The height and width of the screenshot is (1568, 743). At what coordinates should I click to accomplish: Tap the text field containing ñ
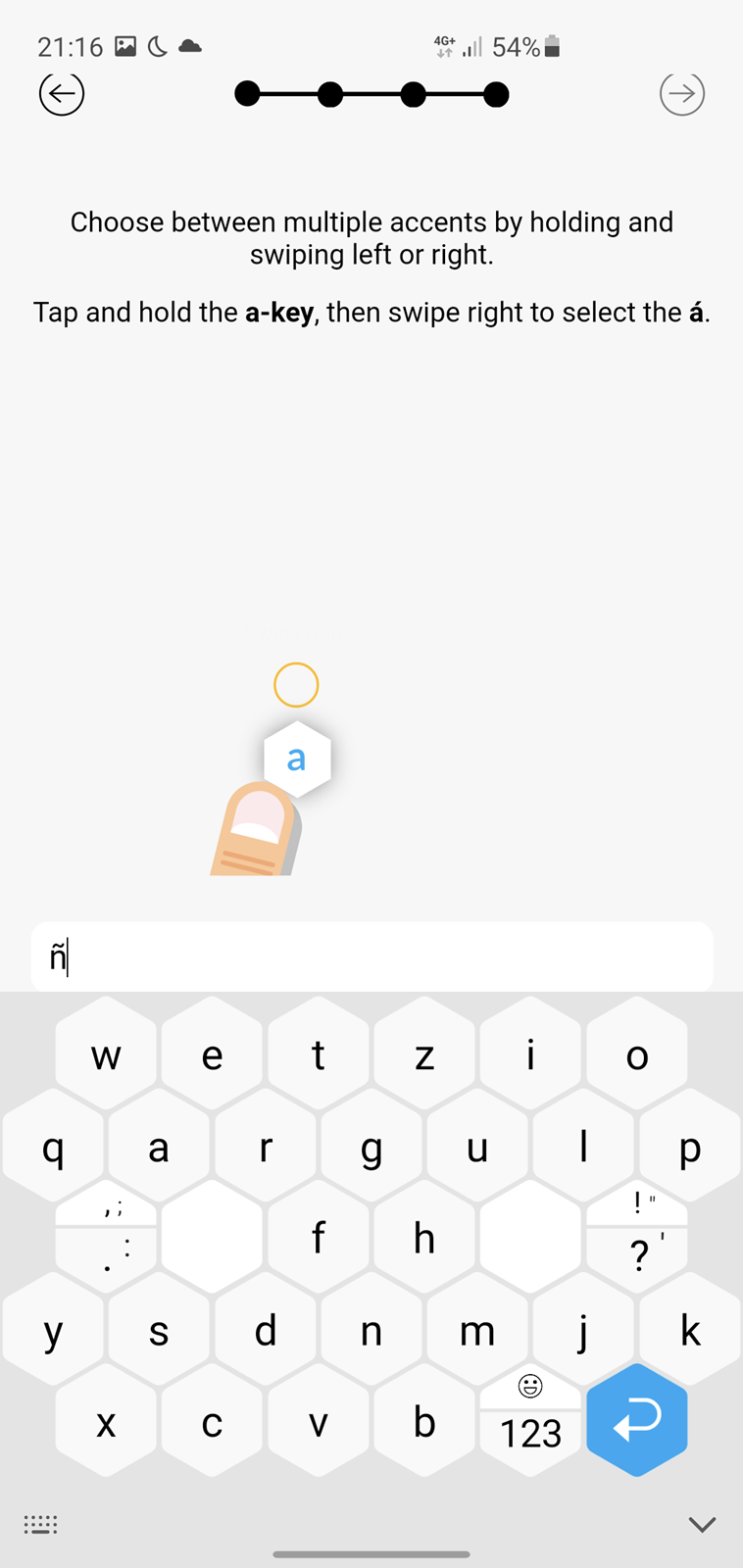click(371, 955)
